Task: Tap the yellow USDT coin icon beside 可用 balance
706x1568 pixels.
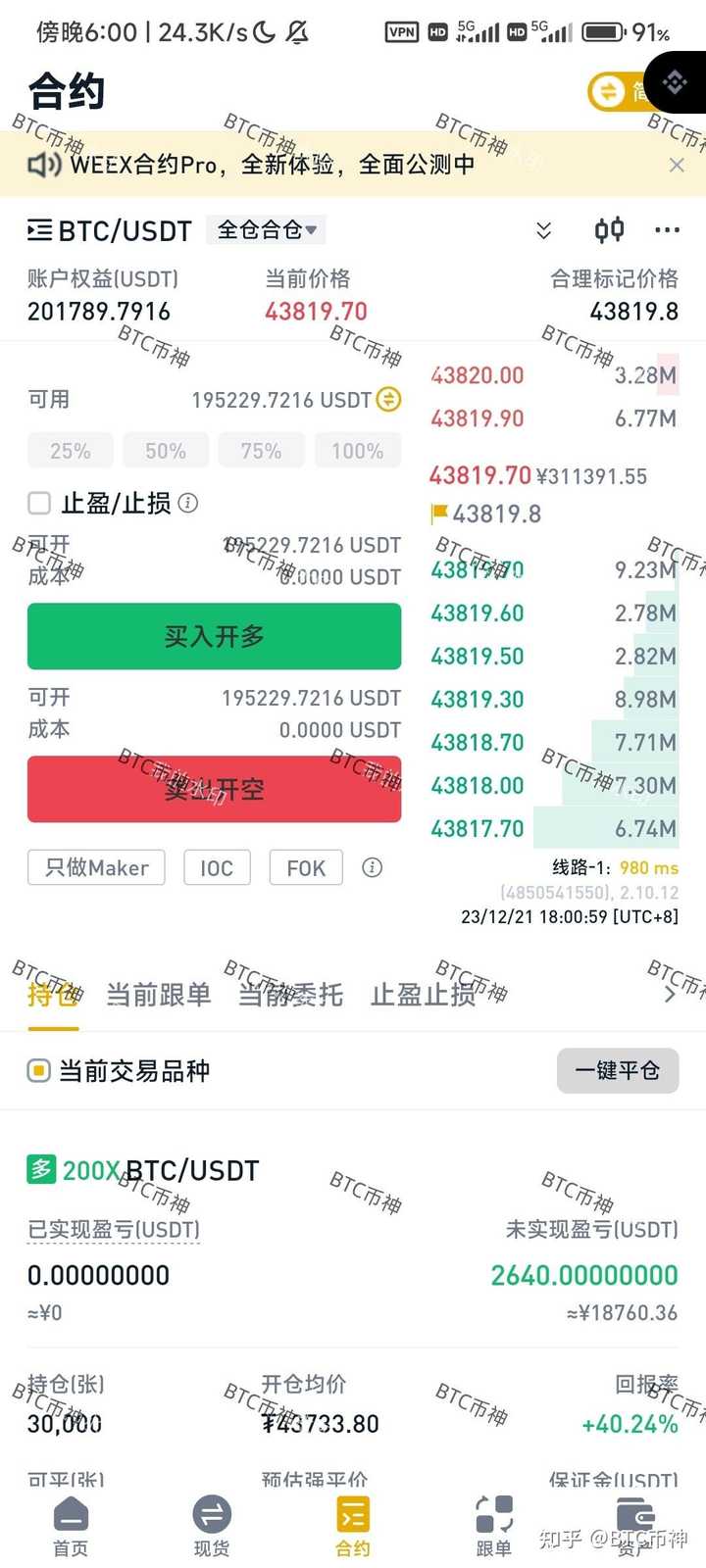Action: point(389,400)
